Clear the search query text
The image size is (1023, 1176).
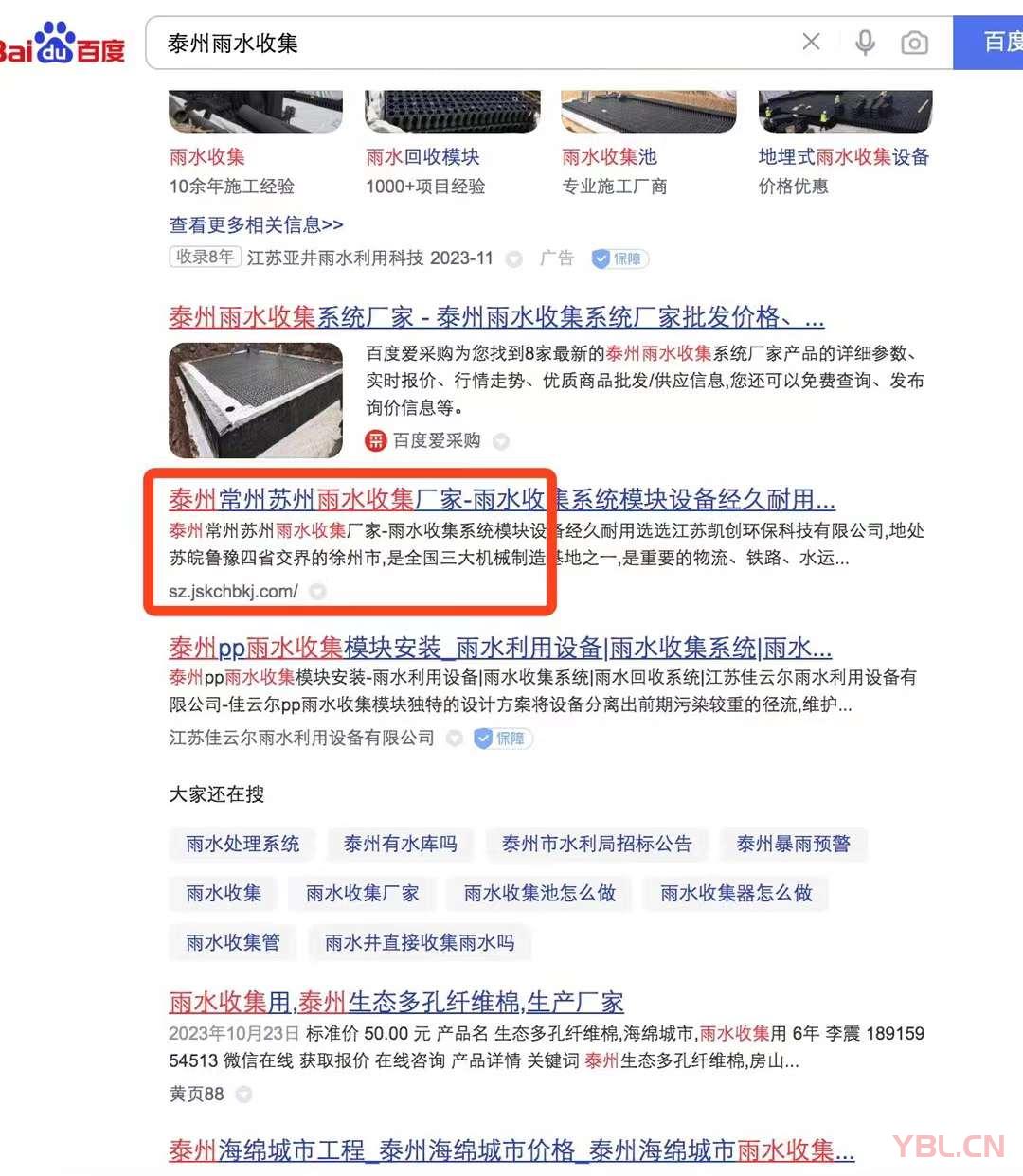(x=811, y=42)
